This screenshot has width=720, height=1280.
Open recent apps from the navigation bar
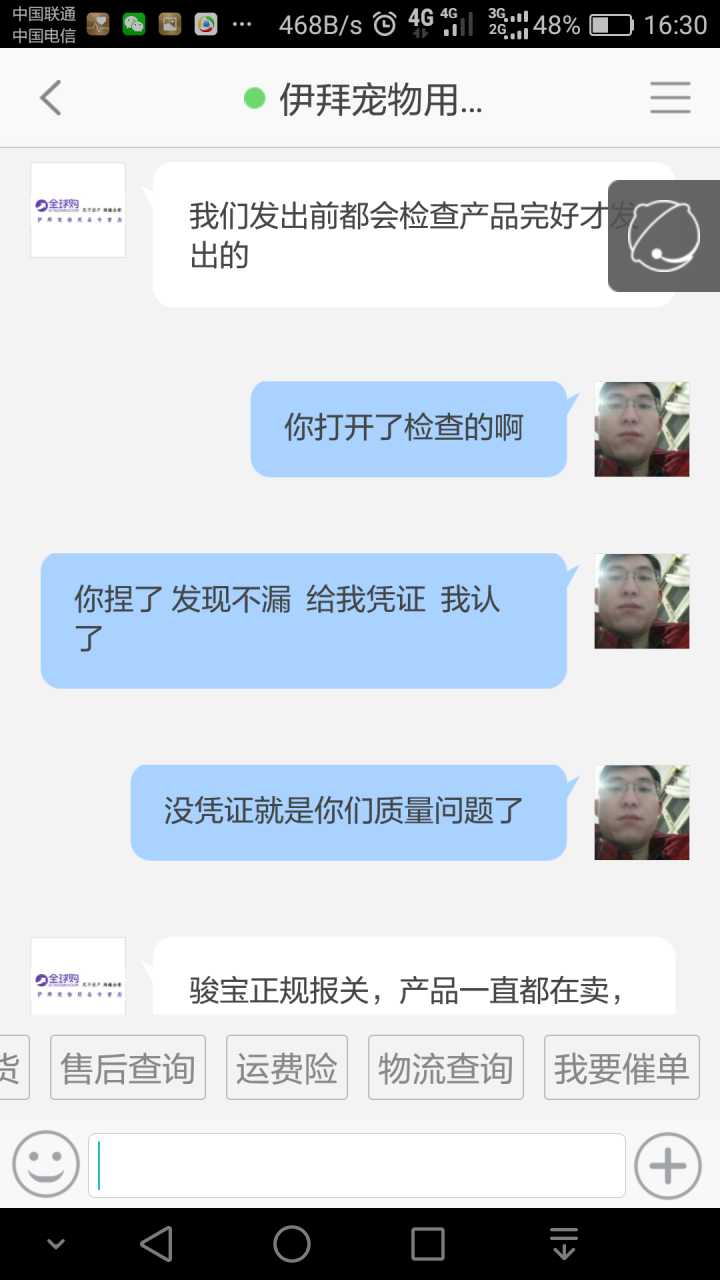point(428,1244)
